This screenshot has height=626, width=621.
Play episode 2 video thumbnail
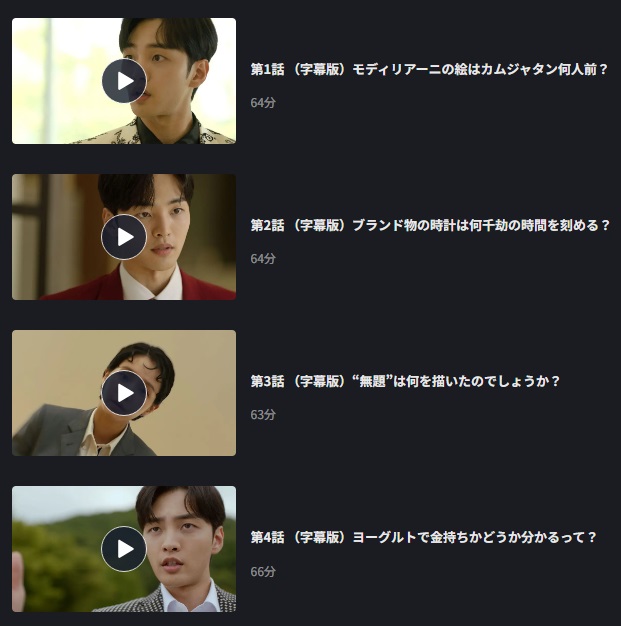point(124,237)
